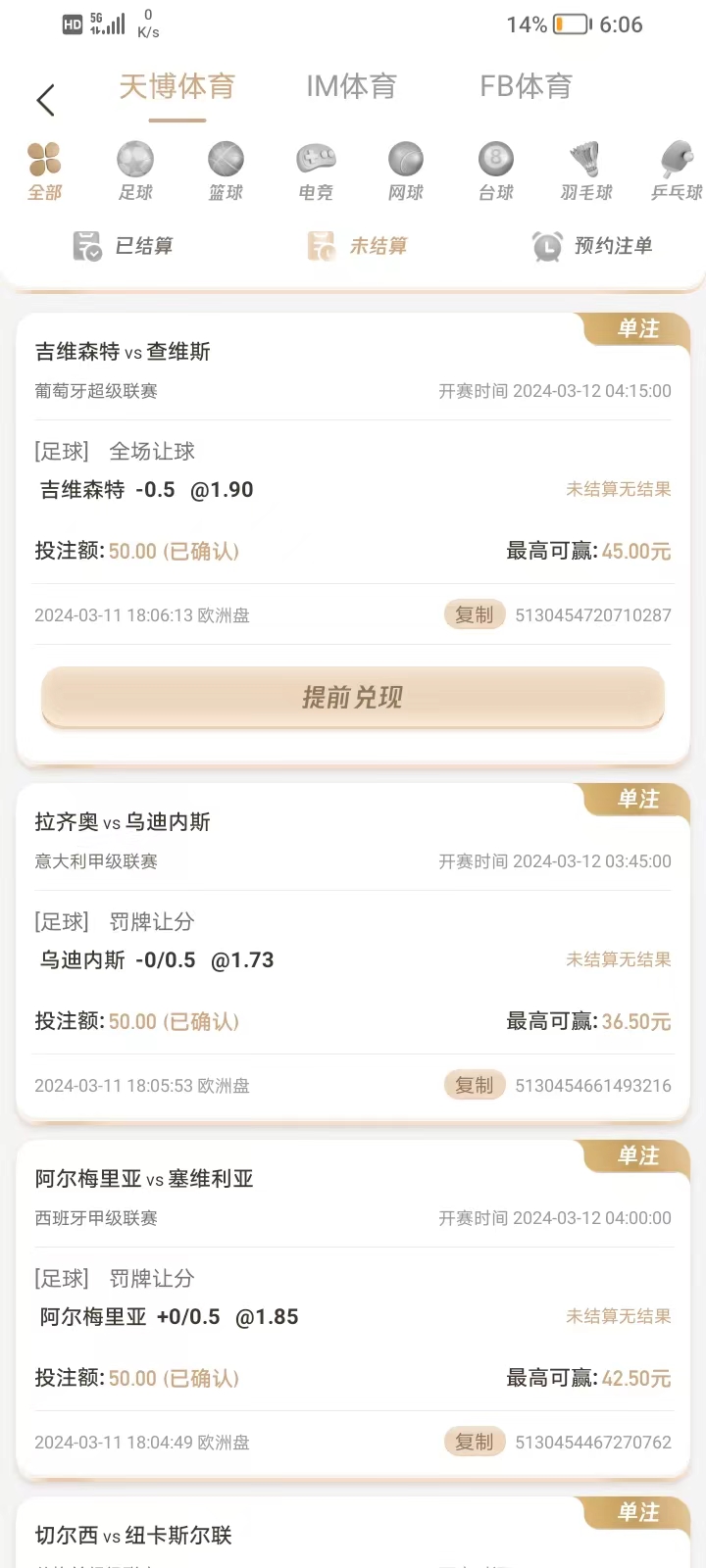Show 未结算 unsettled bets
Image resolution: width=706 pixels, height=1568 pixels.
click(x=357, y=246)
